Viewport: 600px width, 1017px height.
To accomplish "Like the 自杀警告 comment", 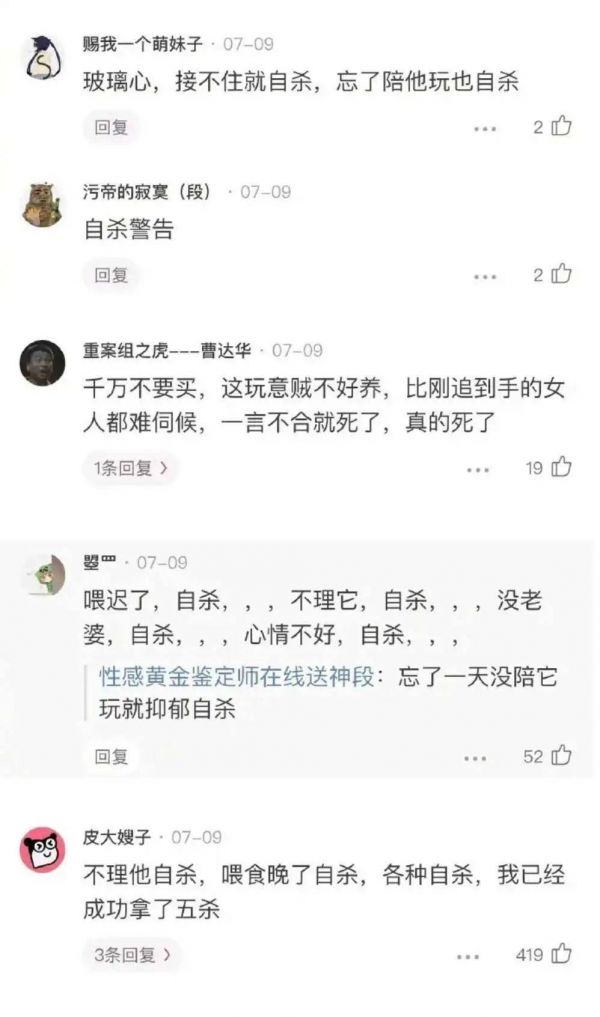I will (x=563, y=273).
